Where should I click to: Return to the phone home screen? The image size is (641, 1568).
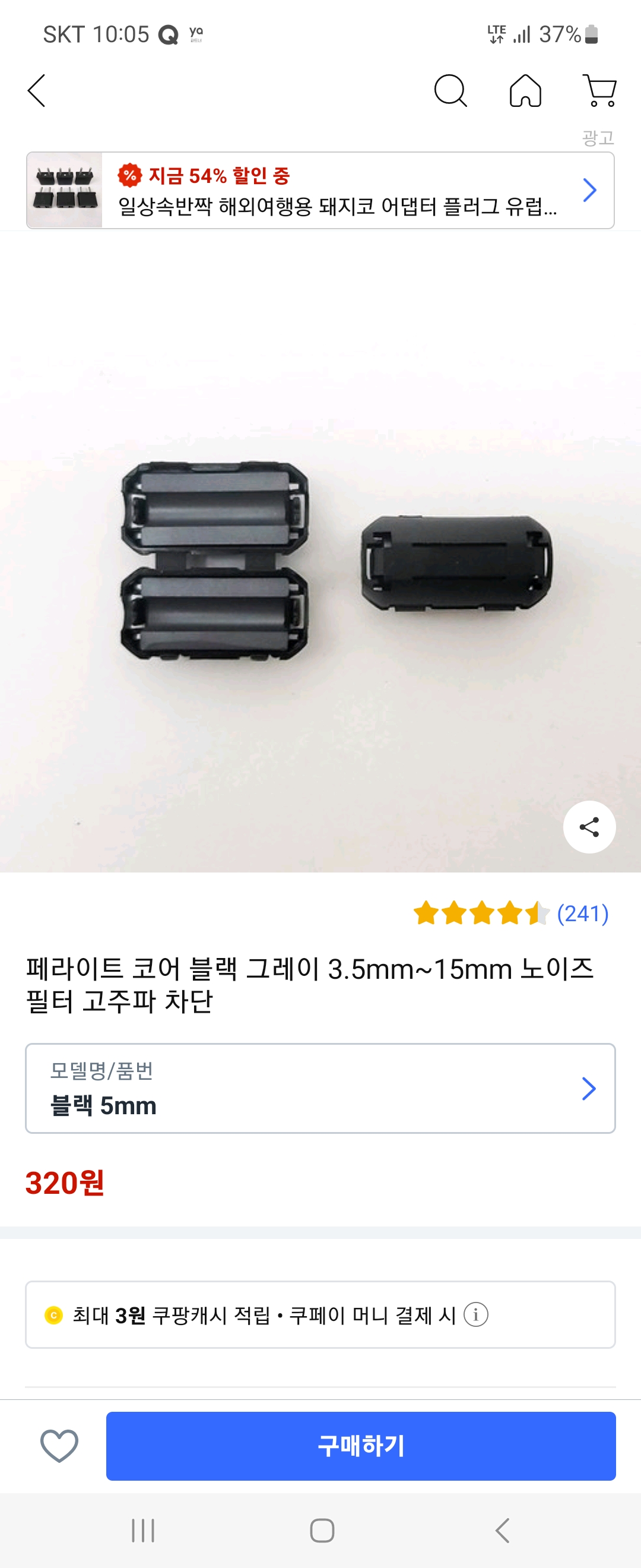[x=322, y=1530]
